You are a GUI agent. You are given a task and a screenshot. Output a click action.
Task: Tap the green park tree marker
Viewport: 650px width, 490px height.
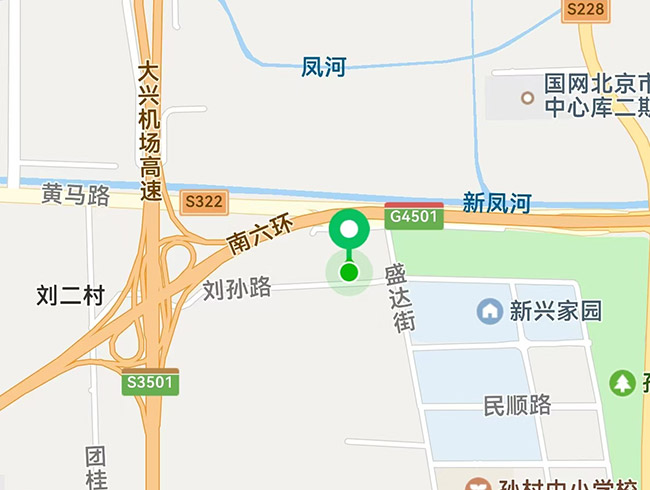pos(623,381)
